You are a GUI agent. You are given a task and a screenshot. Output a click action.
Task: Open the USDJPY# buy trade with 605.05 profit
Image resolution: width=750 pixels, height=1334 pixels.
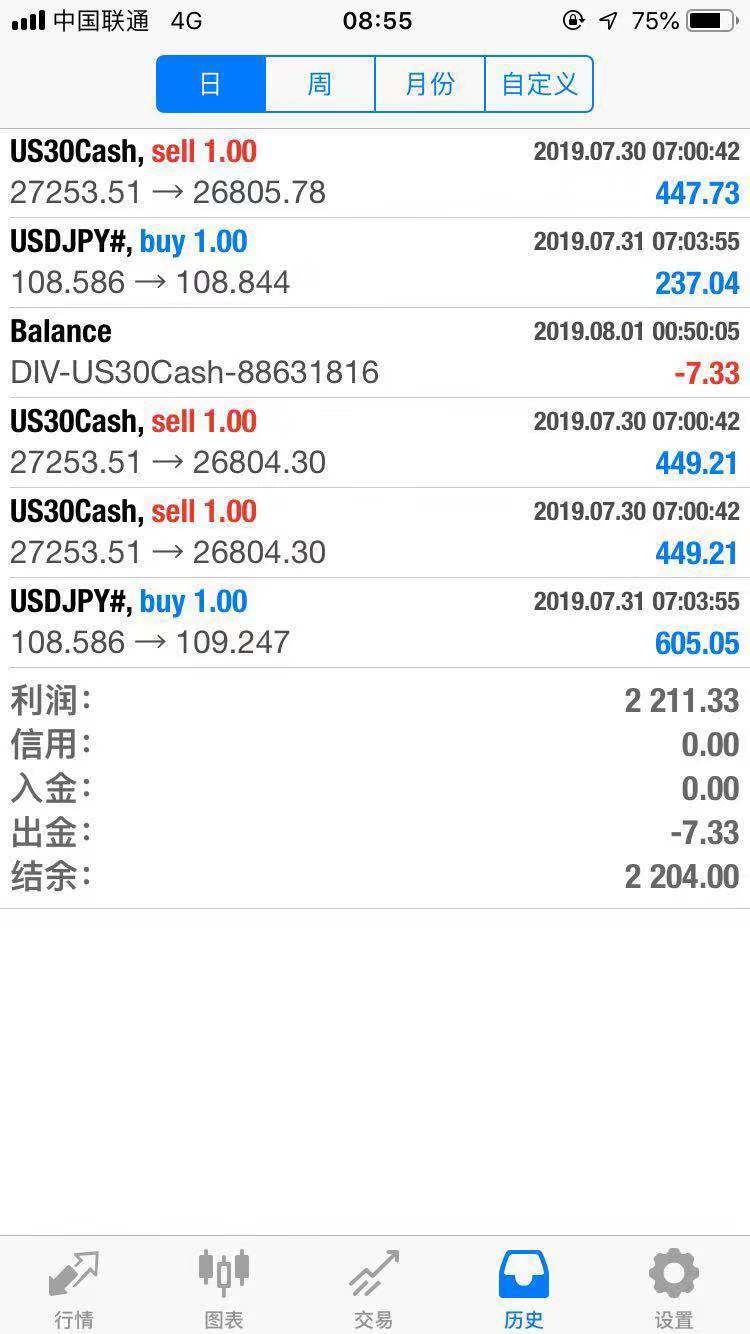click(375, 623)
